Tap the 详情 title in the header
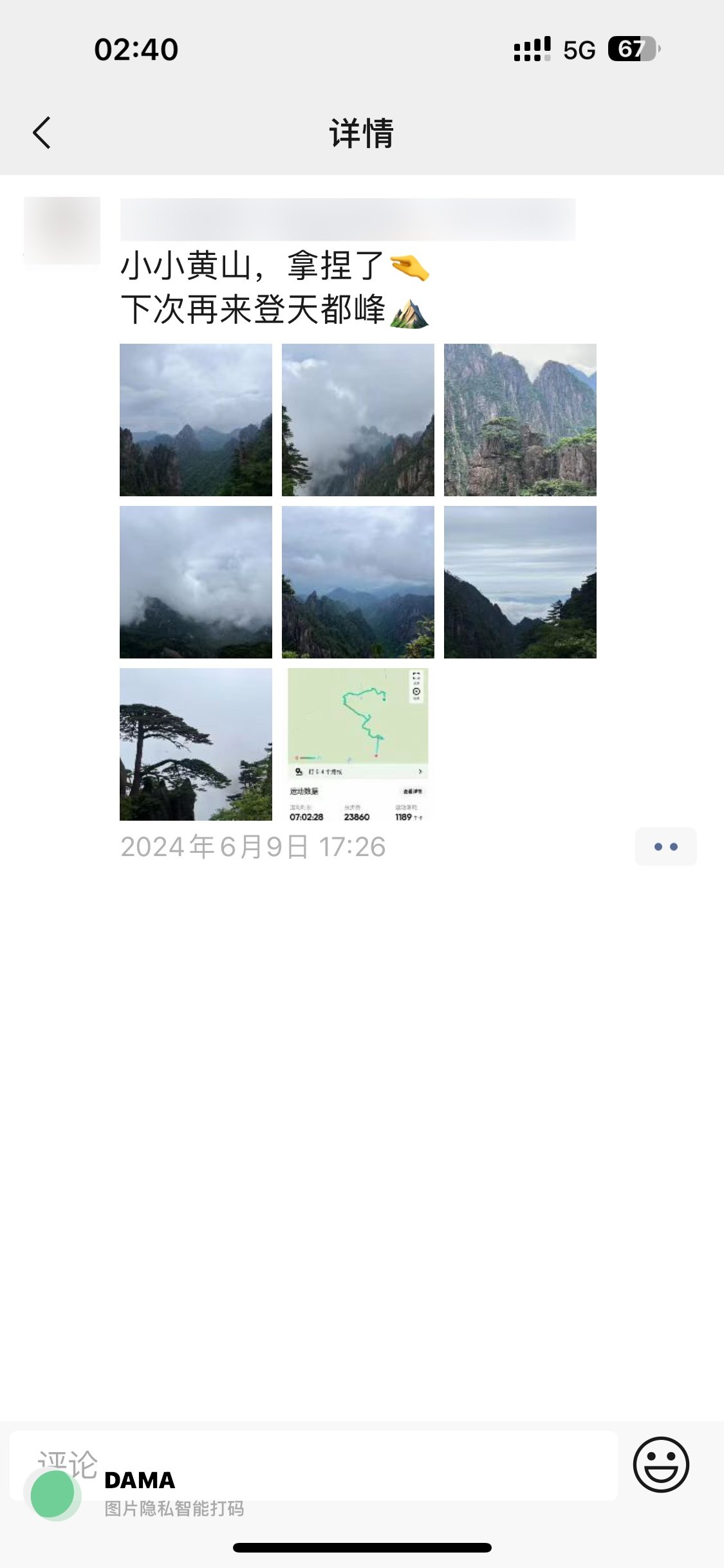This screenshot has width=724, height=1568. [x=362, y=133]
